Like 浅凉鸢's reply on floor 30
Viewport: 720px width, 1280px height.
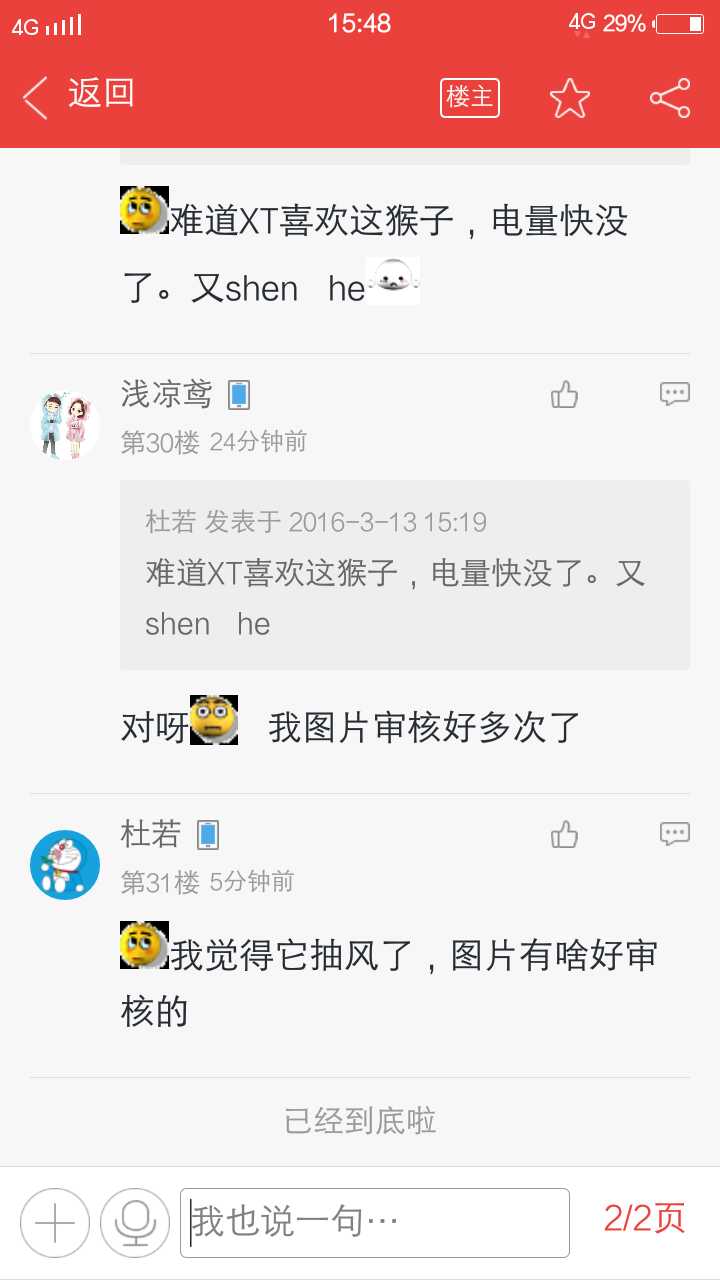point(565,395)
